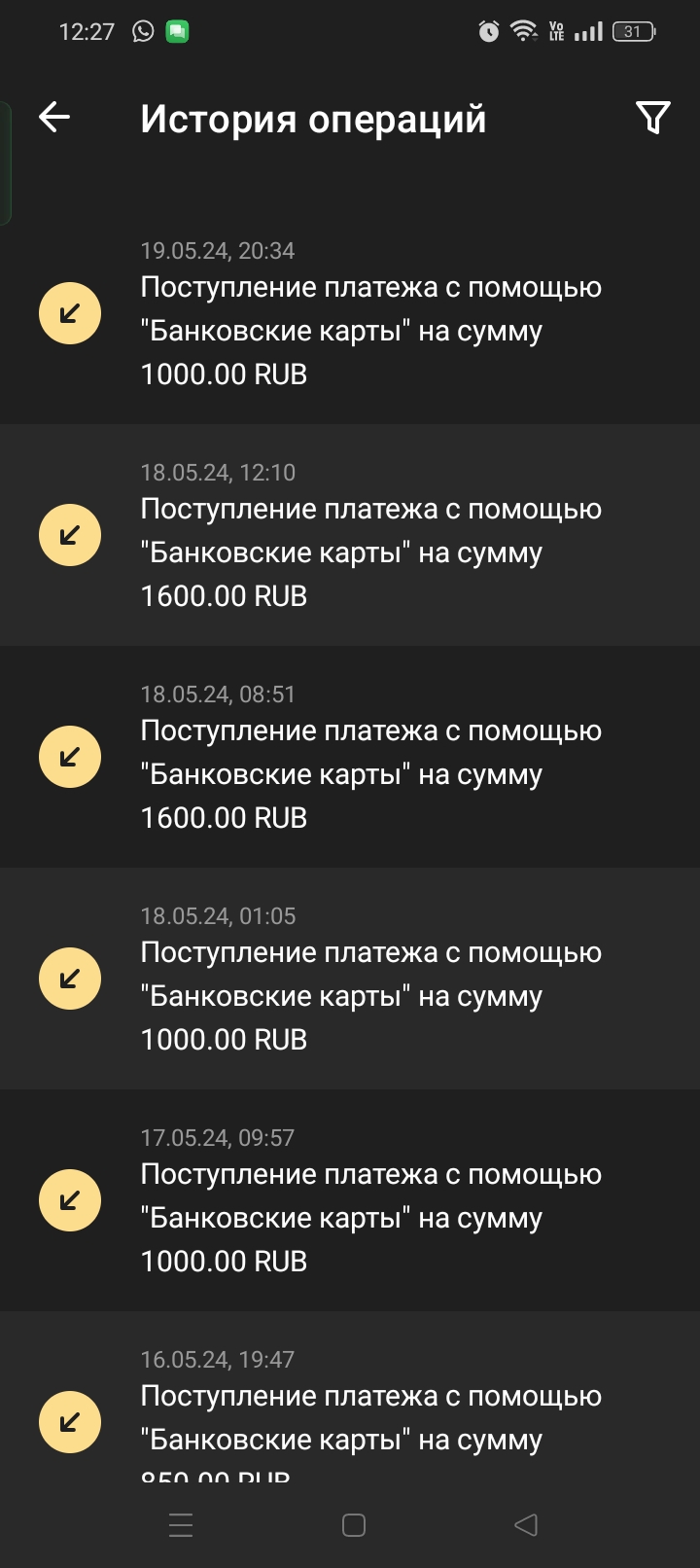The height and width of the screenshot is (1568, 700).
Task: View the 18.05.24, 08:51 payment entry
Action: coord(350,757)
